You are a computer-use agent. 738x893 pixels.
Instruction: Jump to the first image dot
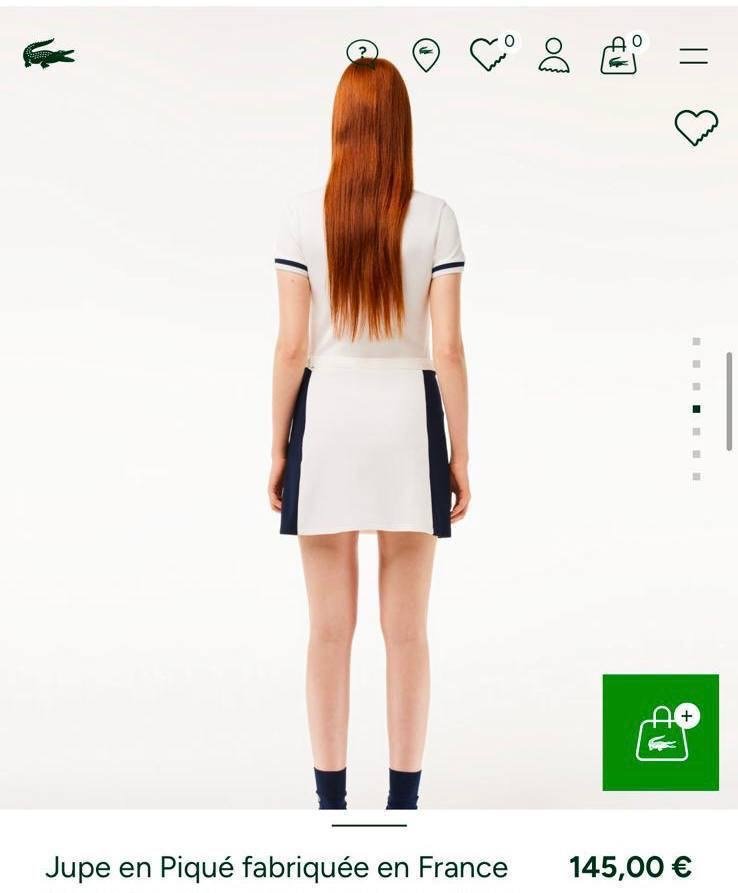click(696, 341)
